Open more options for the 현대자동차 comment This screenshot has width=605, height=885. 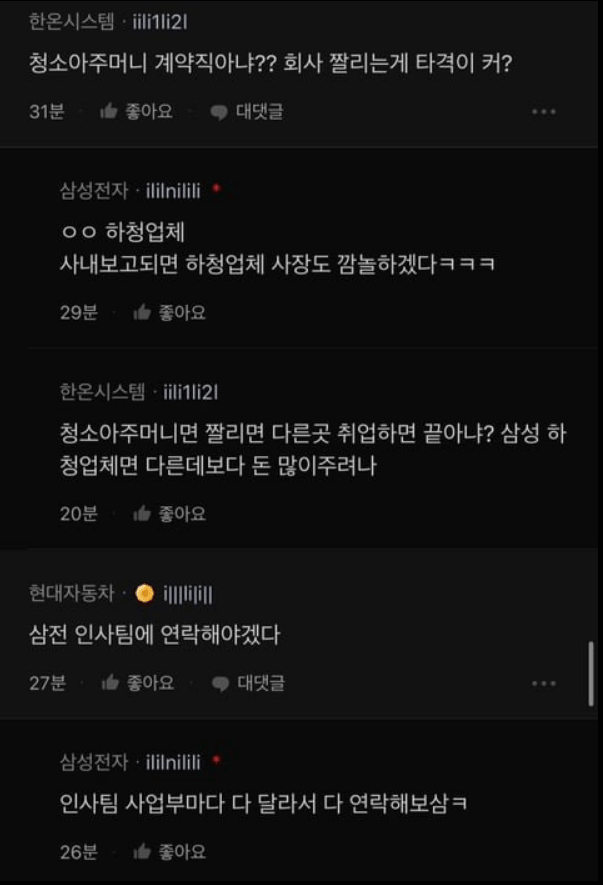coord(543,683)
